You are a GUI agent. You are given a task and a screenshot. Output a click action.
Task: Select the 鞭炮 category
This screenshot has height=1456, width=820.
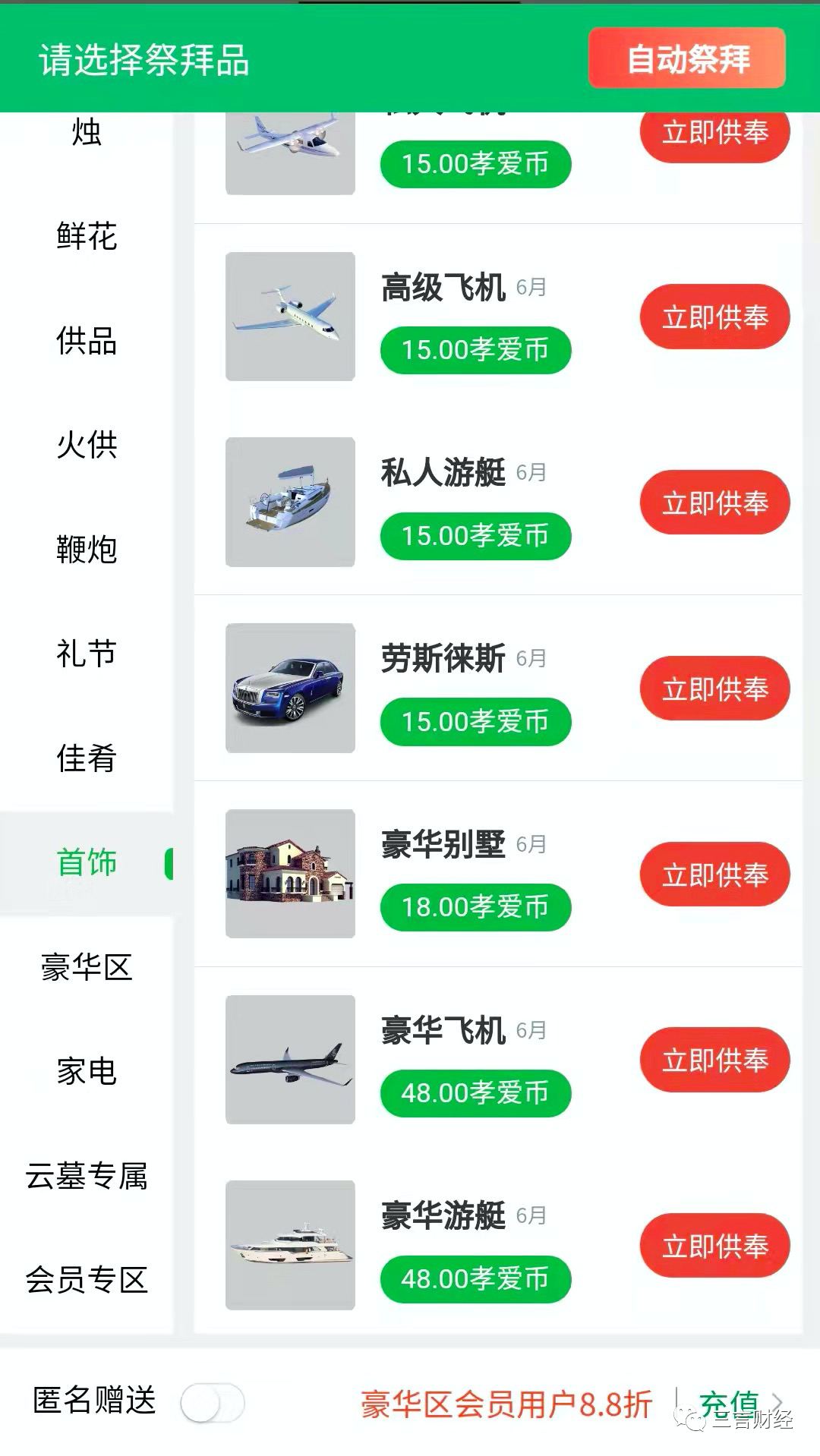[87, 549]
